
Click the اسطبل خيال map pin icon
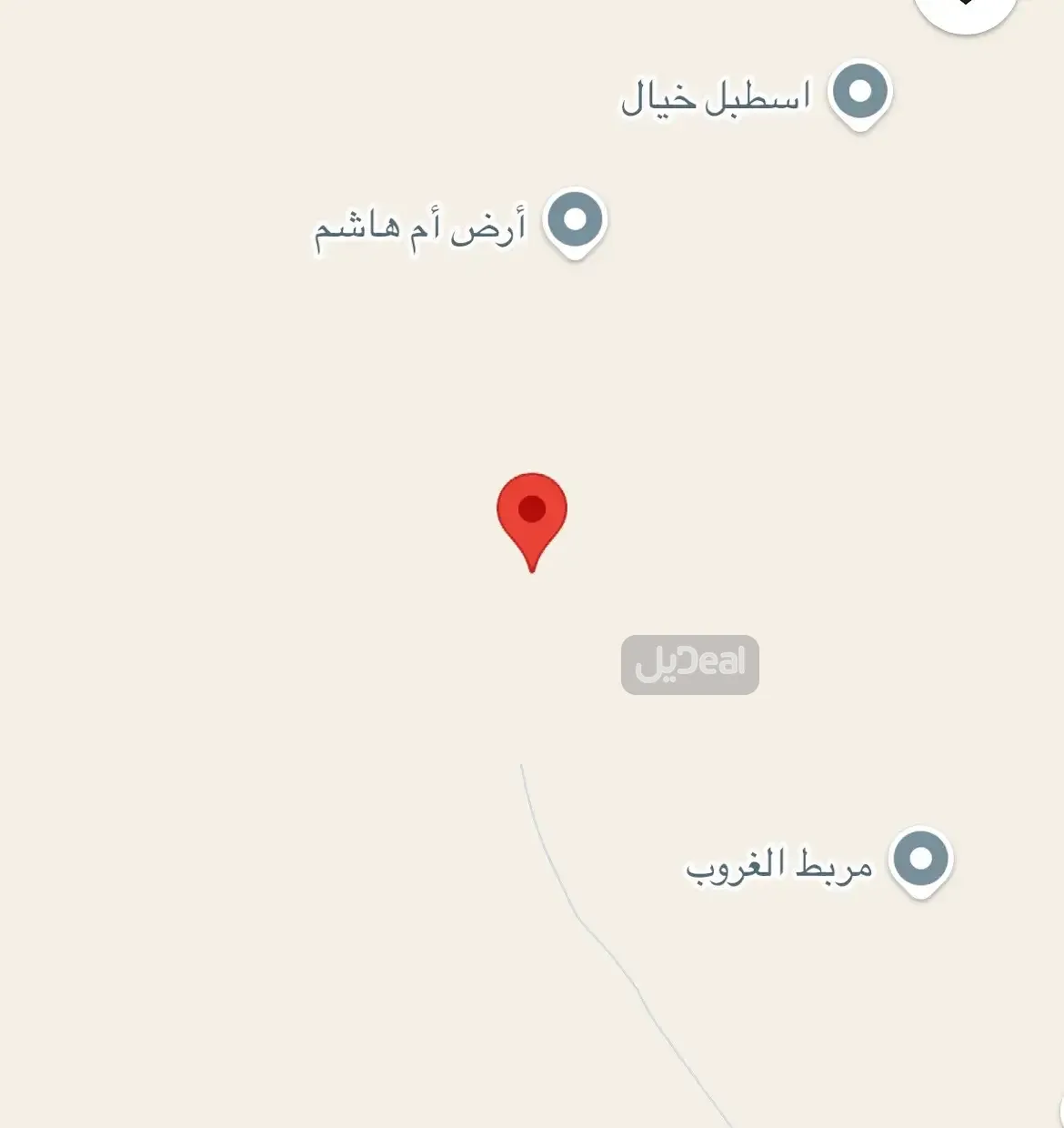coord(858,91)
